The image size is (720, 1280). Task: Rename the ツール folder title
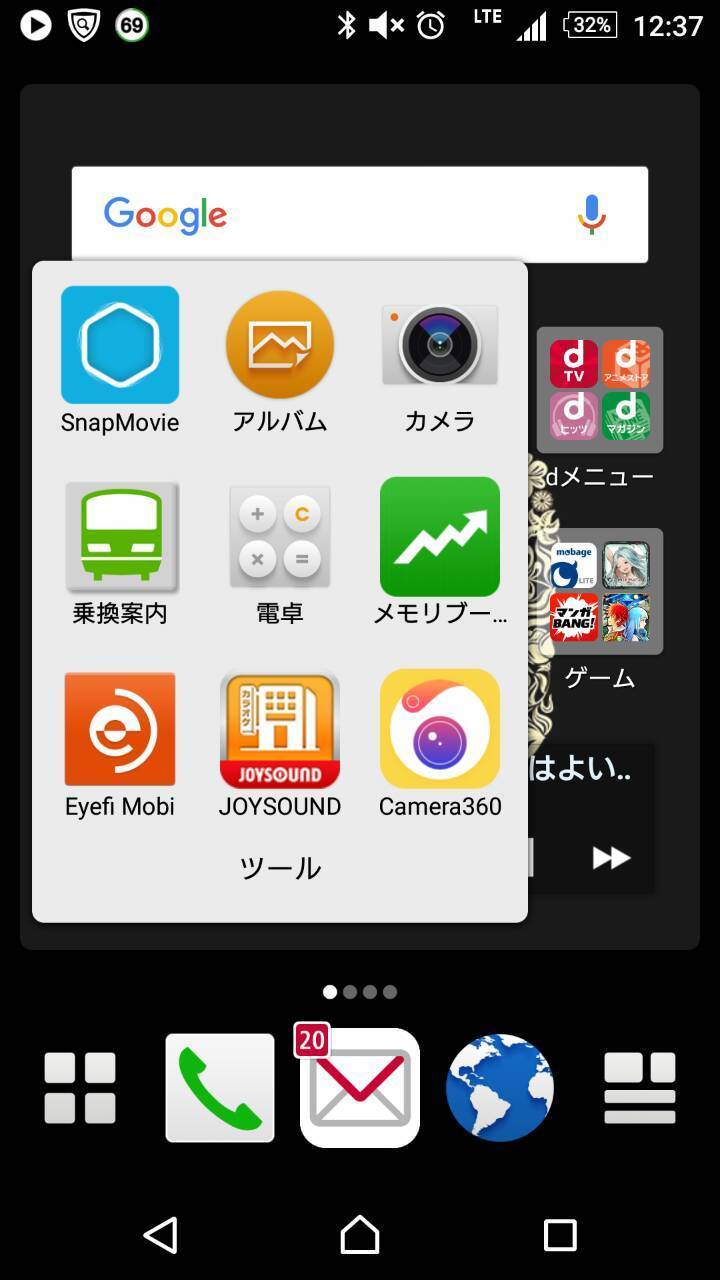click(x=280, y=868)
